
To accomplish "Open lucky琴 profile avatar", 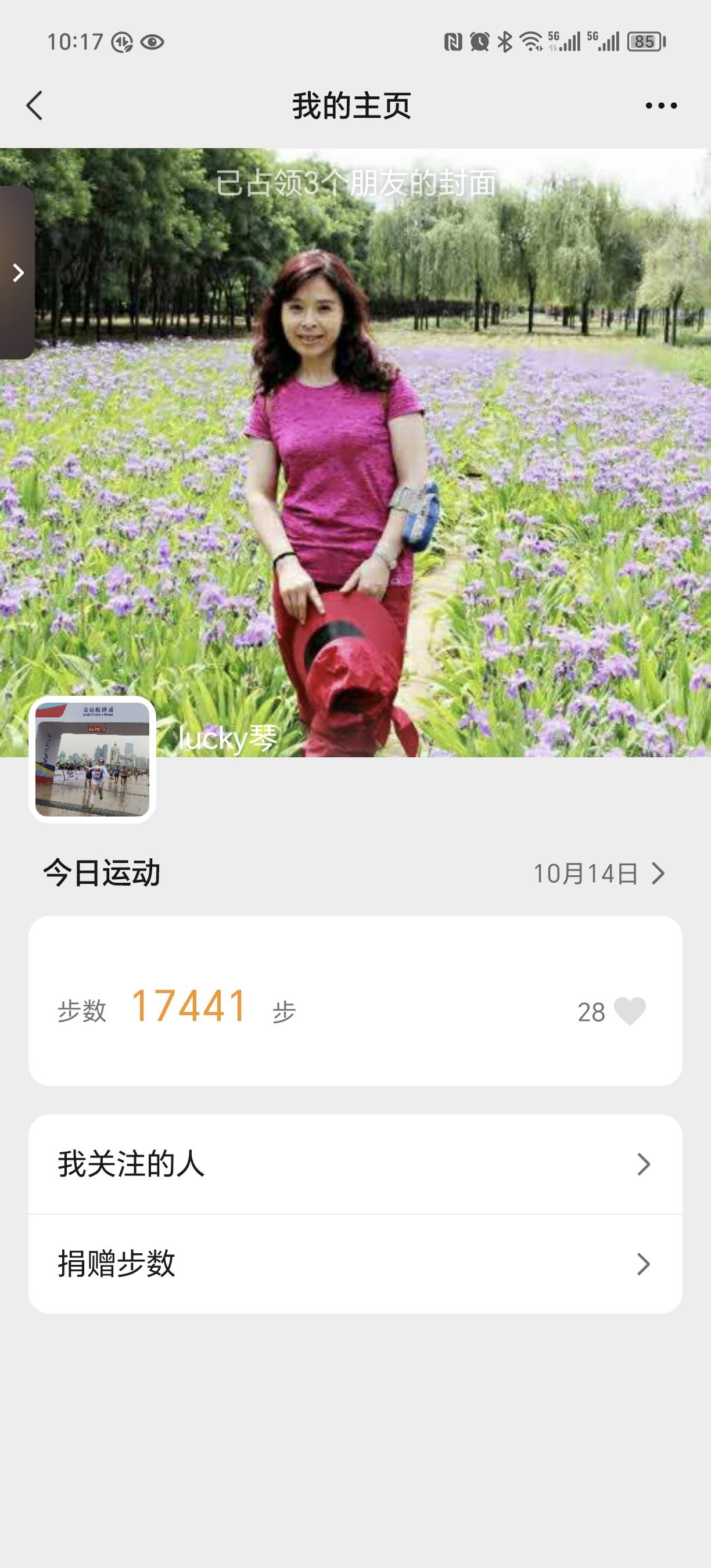I will tap(92, 759).
